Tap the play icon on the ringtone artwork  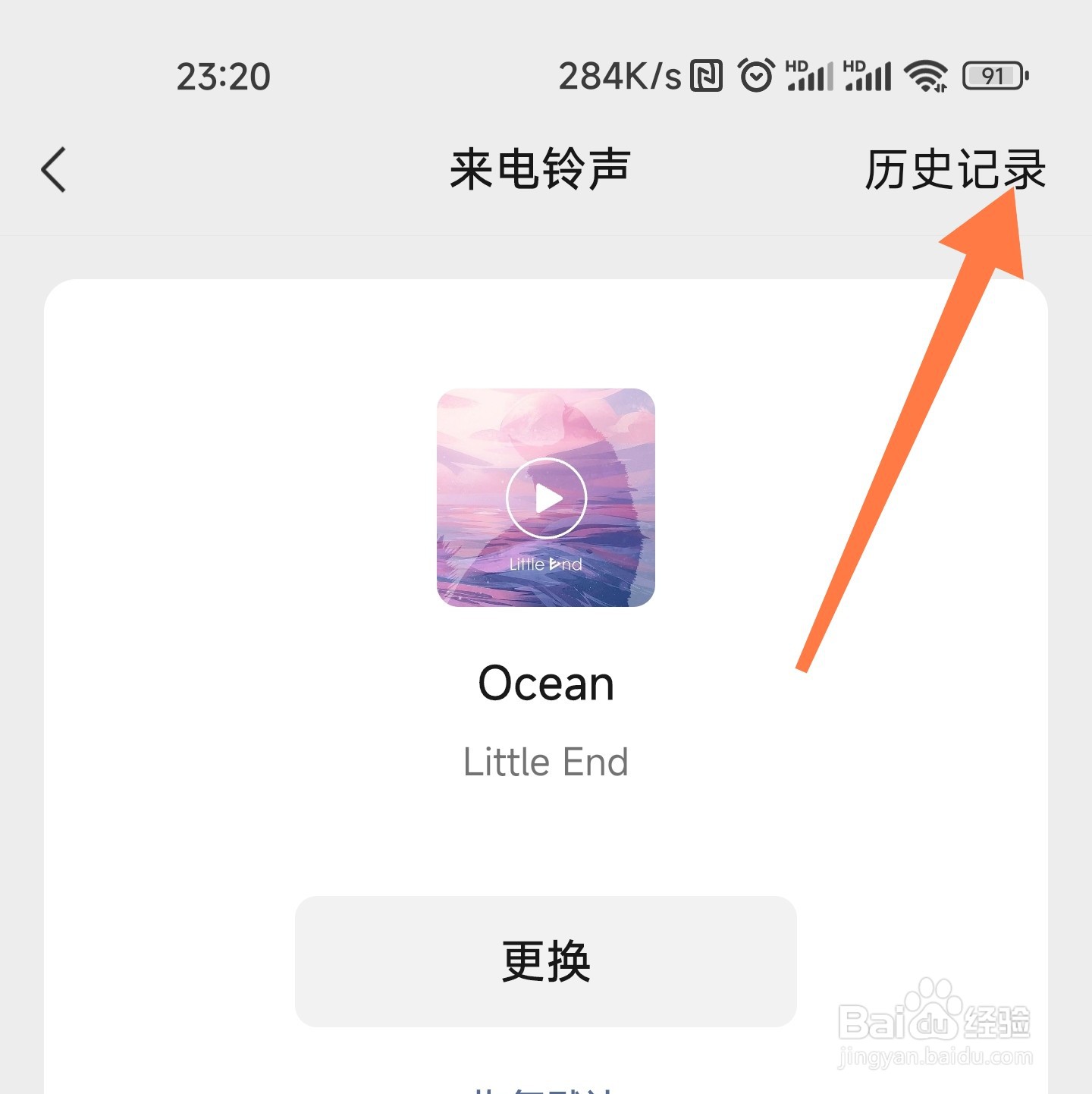pos(547,499)
